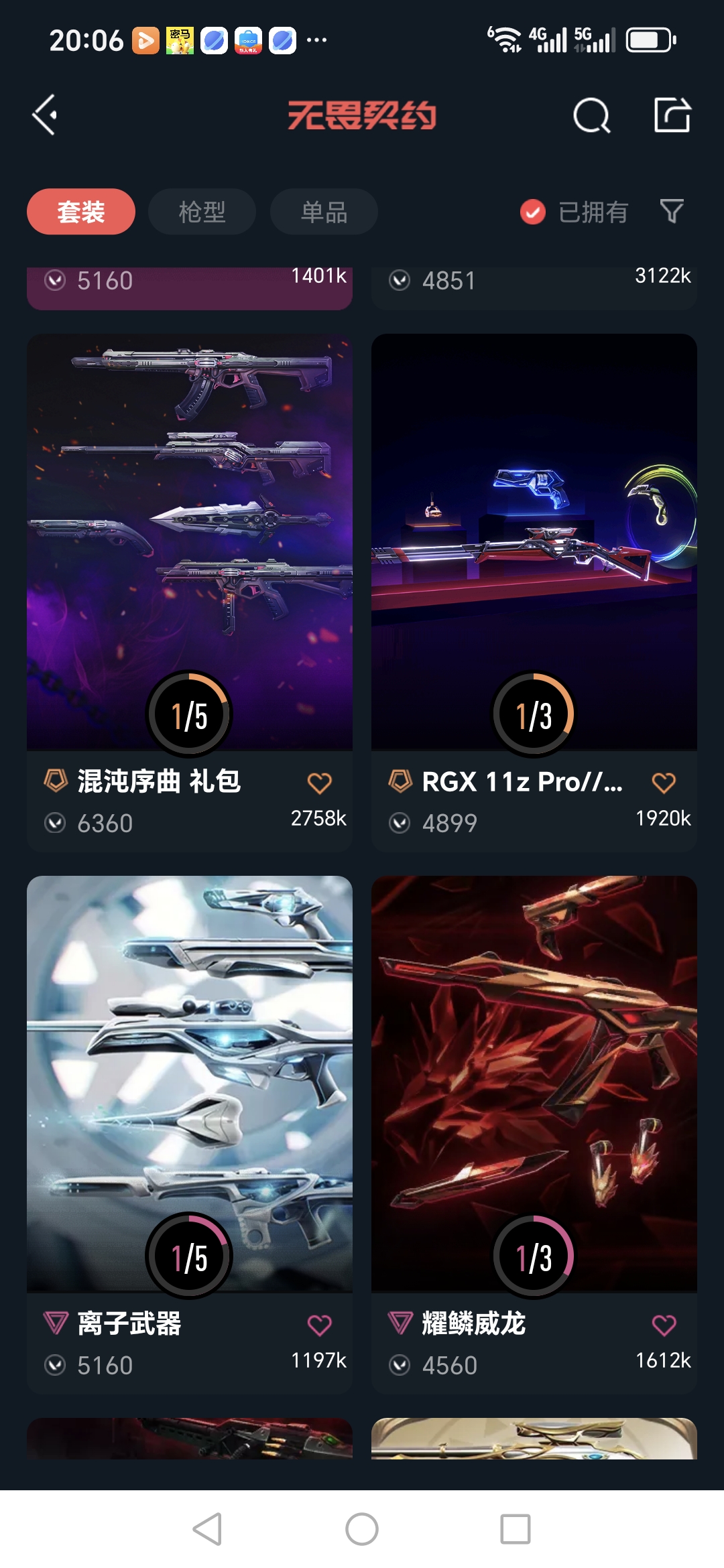
Task: Tap the share icon in the top bar
Action: (672, 115)
